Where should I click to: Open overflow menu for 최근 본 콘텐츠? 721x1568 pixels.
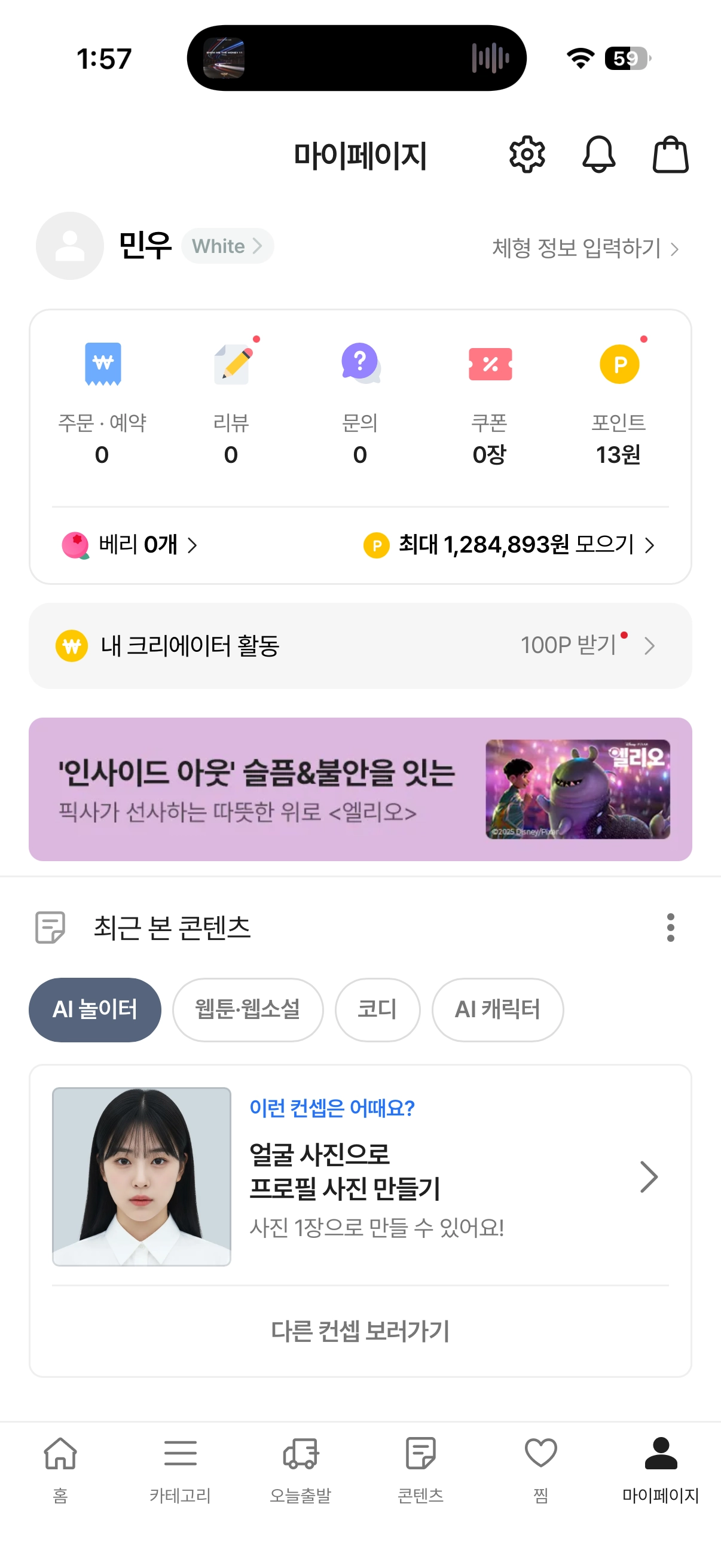point(670,927)
